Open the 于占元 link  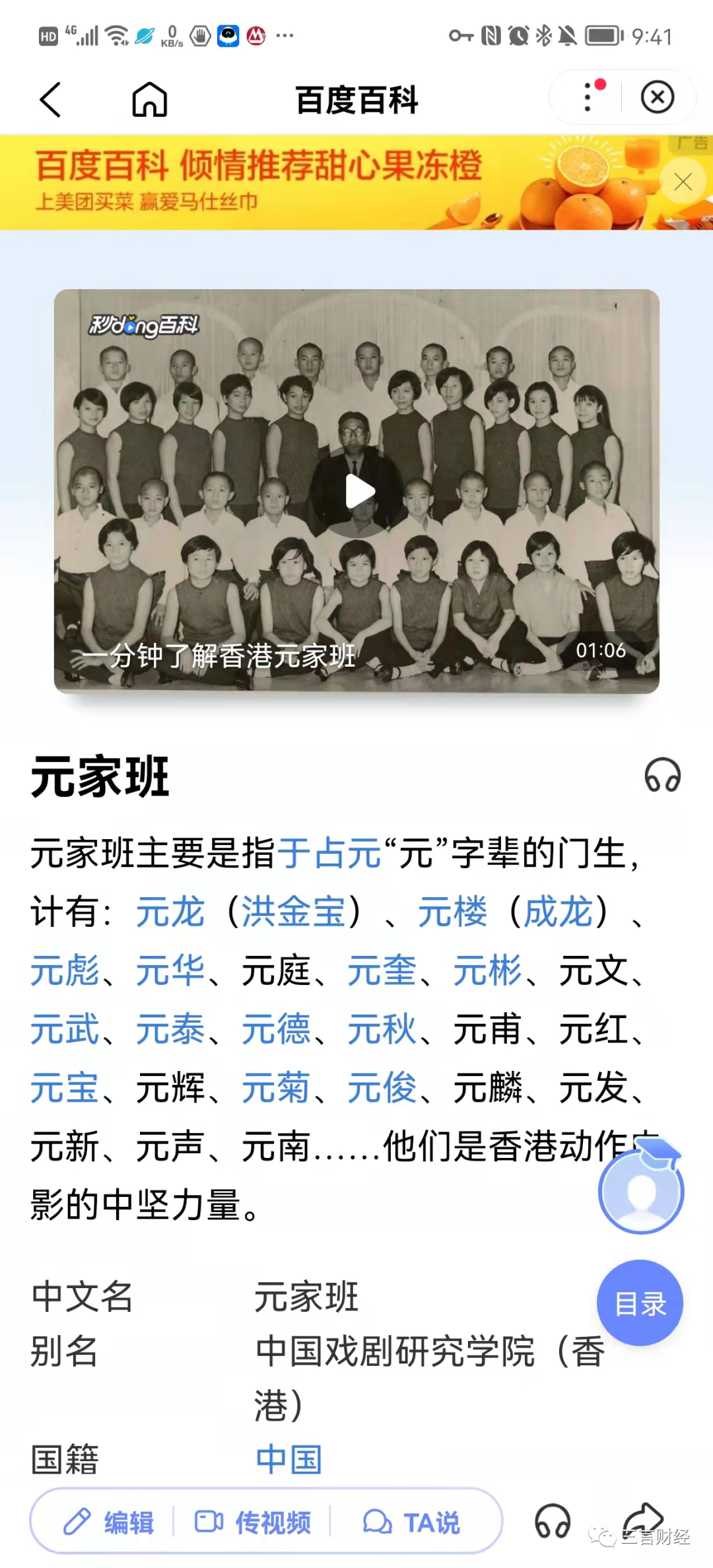tap(329, 853)
